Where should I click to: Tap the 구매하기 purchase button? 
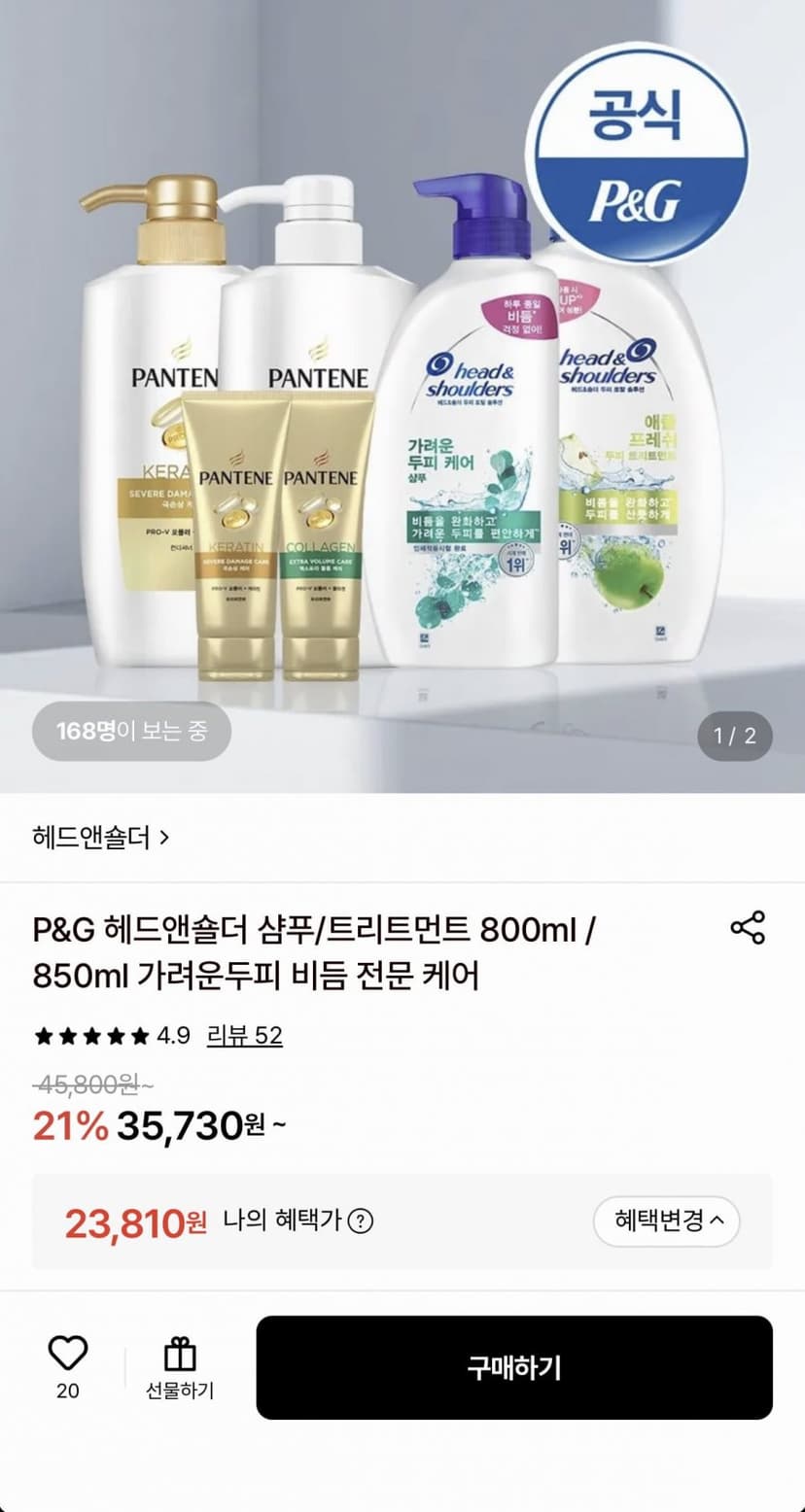click(x=514, y=1367)
